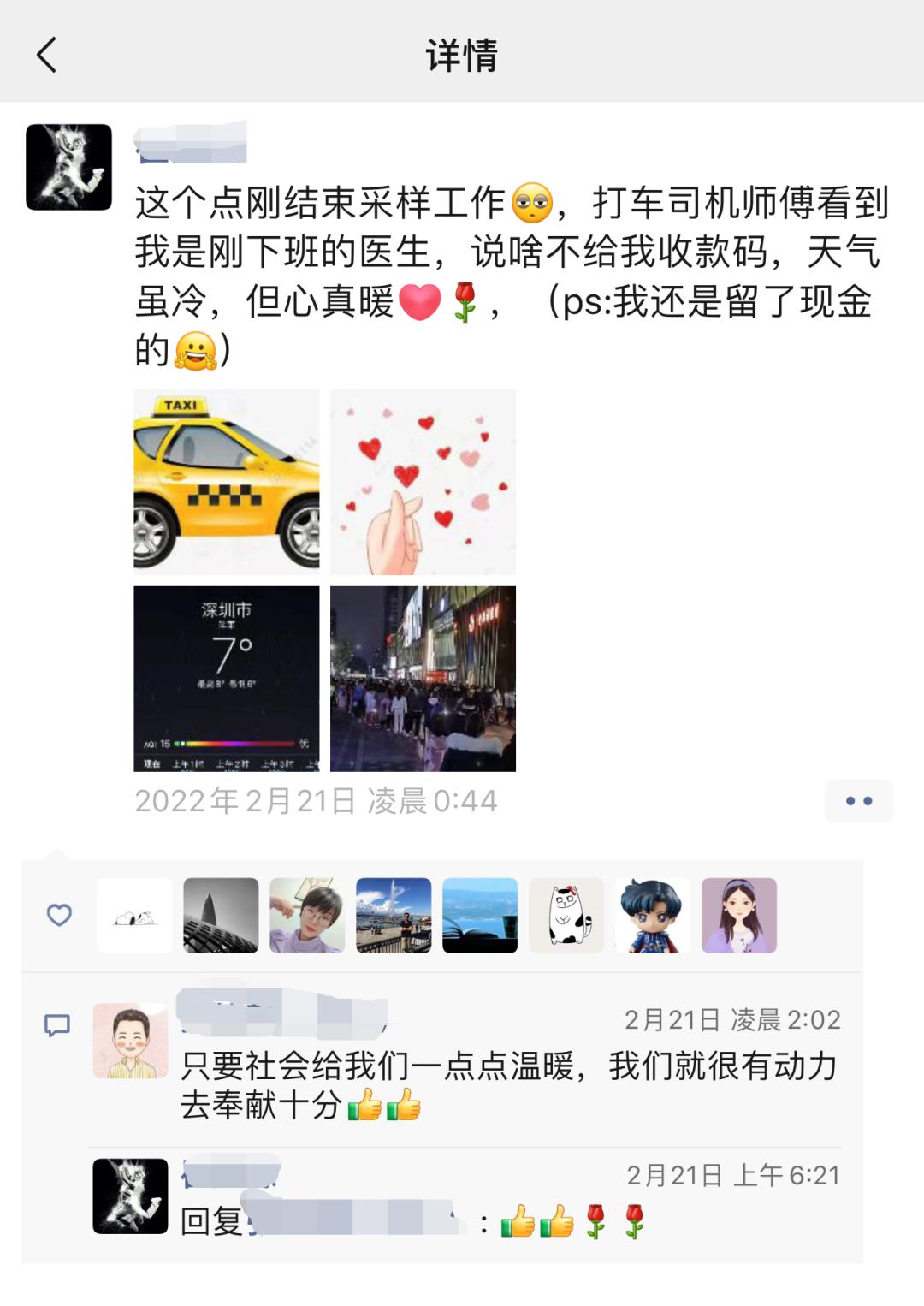Open the short-haired woman liker's profile
This screenshot has width=924, height=1306.
[307, 915]
